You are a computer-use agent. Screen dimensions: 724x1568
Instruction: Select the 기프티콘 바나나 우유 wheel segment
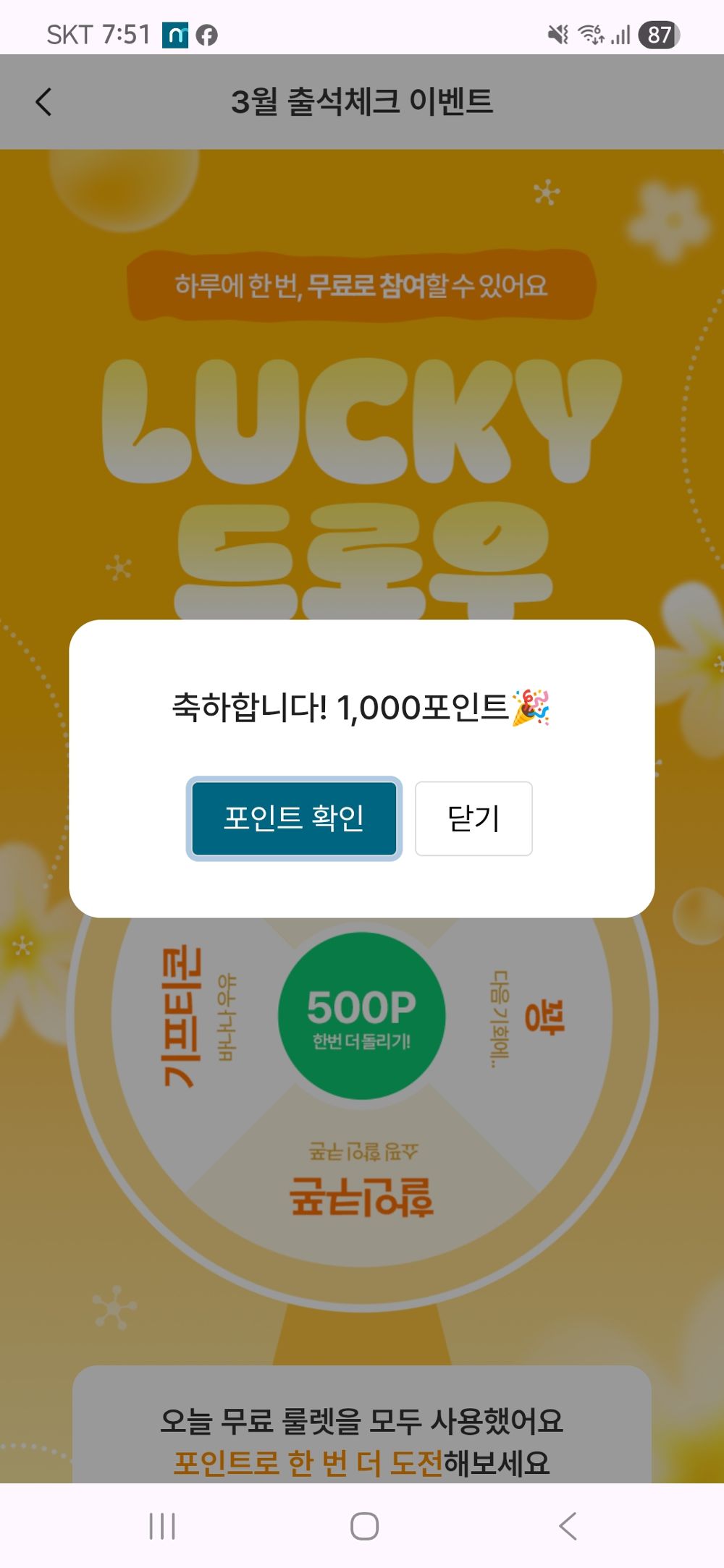[185, 1027]
